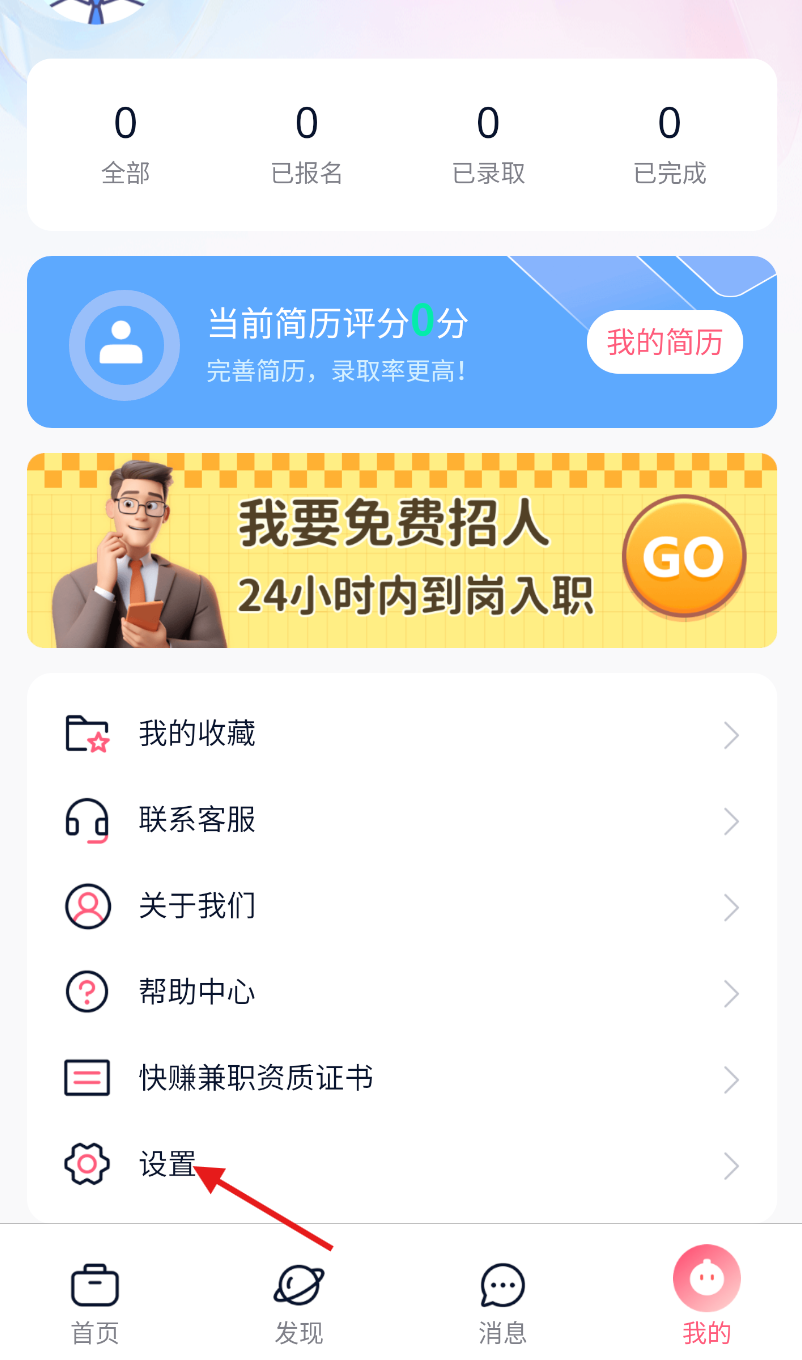The image size is (802, 1360).
Task: Switch to the 发现 discover tab
Action: click(299, 1301)
